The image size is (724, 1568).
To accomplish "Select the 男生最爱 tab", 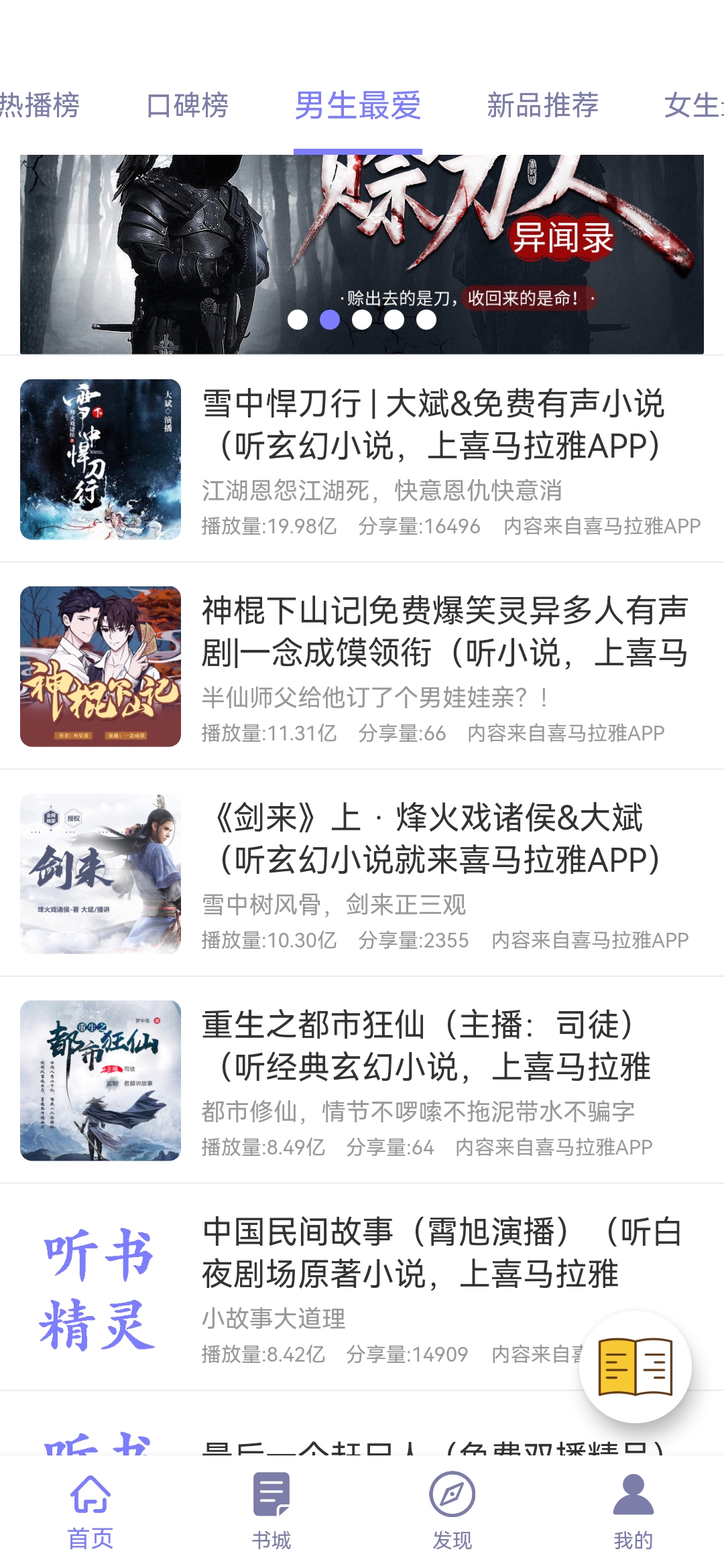I will (x=359, y=106).
